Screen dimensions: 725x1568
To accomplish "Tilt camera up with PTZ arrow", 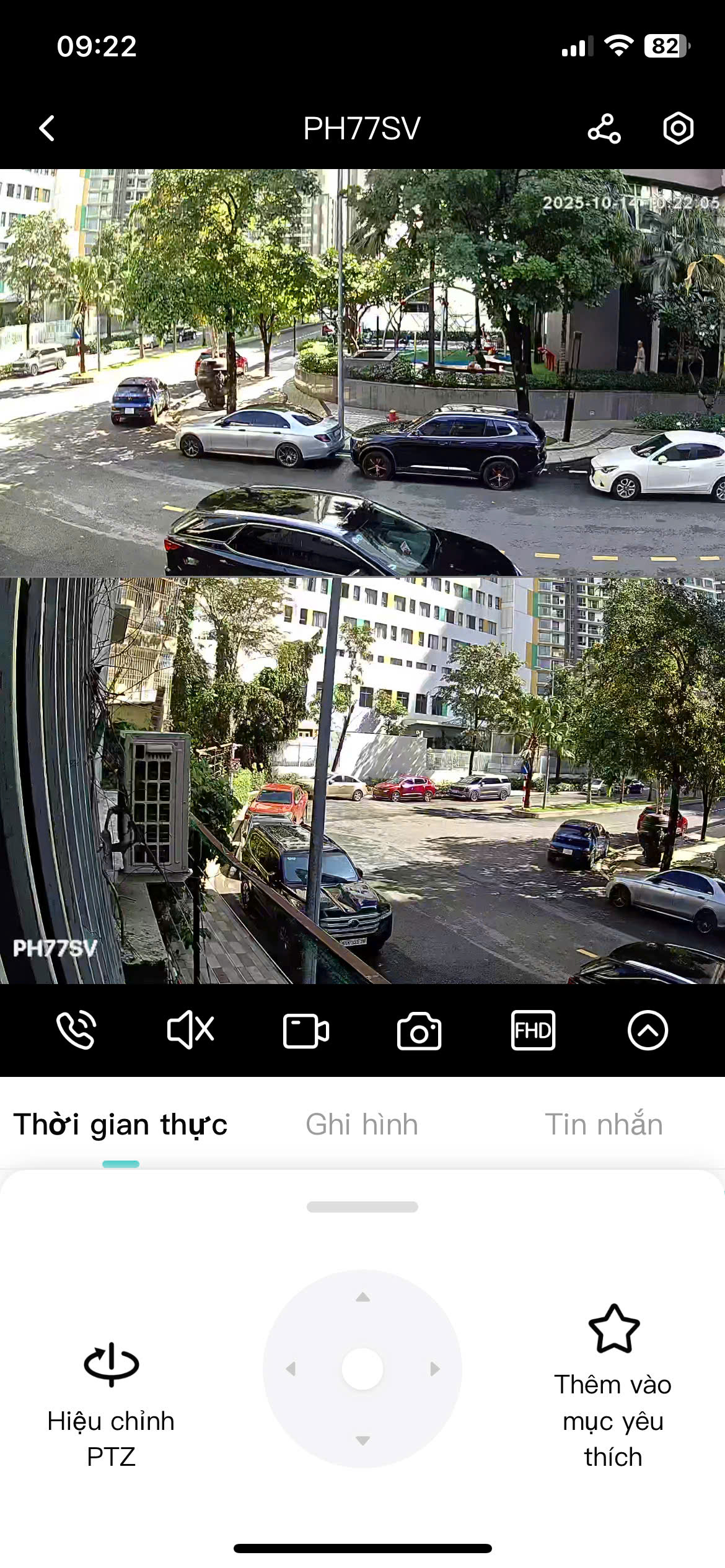I will (363, 1297).
